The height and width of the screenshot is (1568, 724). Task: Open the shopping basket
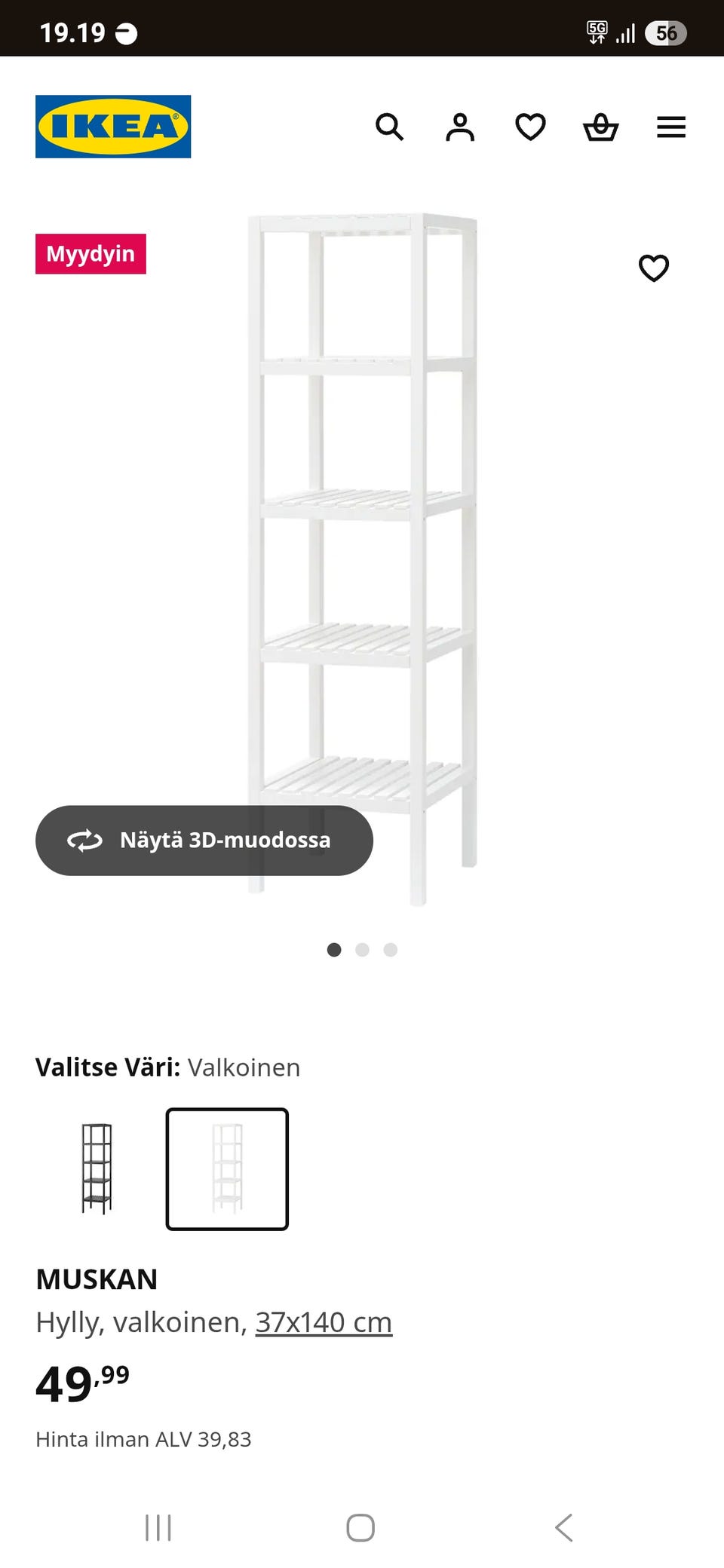pyautogui.click(x=601, y=127)
